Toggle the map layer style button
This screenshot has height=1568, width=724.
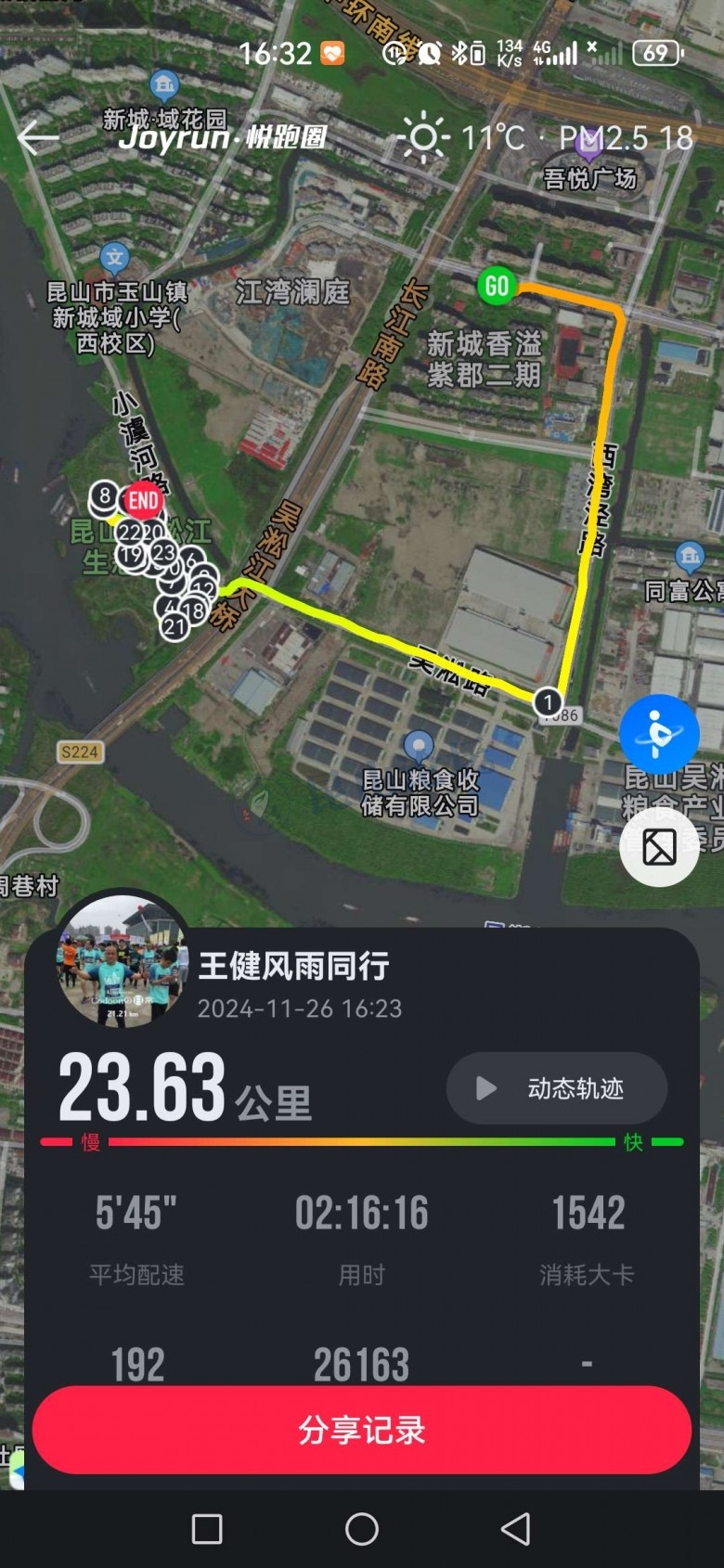[659, 847]
